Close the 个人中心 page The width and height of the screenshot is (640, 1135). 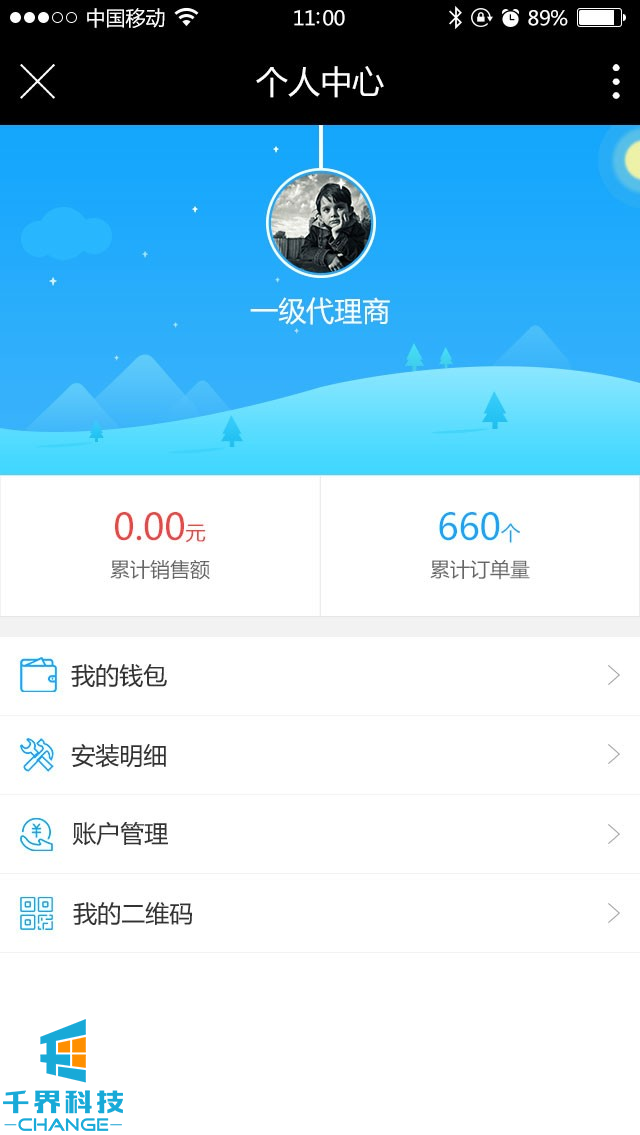coord(37,81)
